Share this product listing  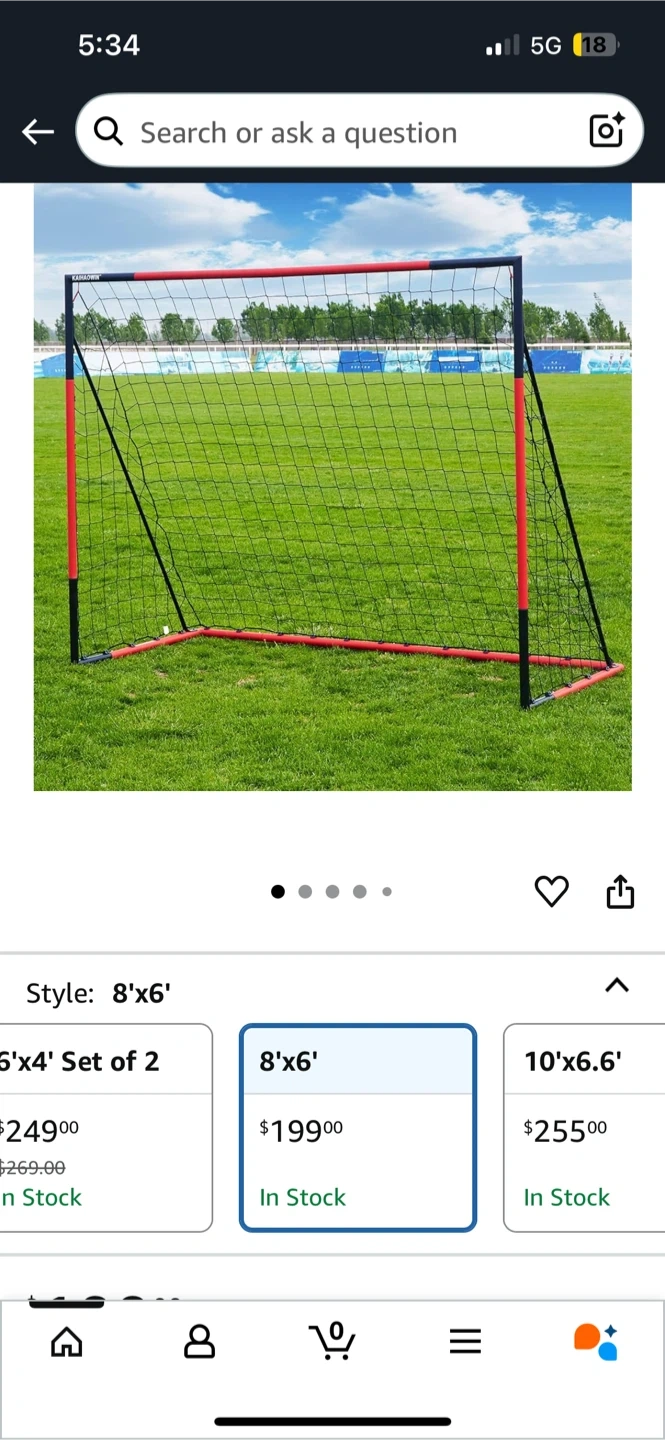click(621, 891)
